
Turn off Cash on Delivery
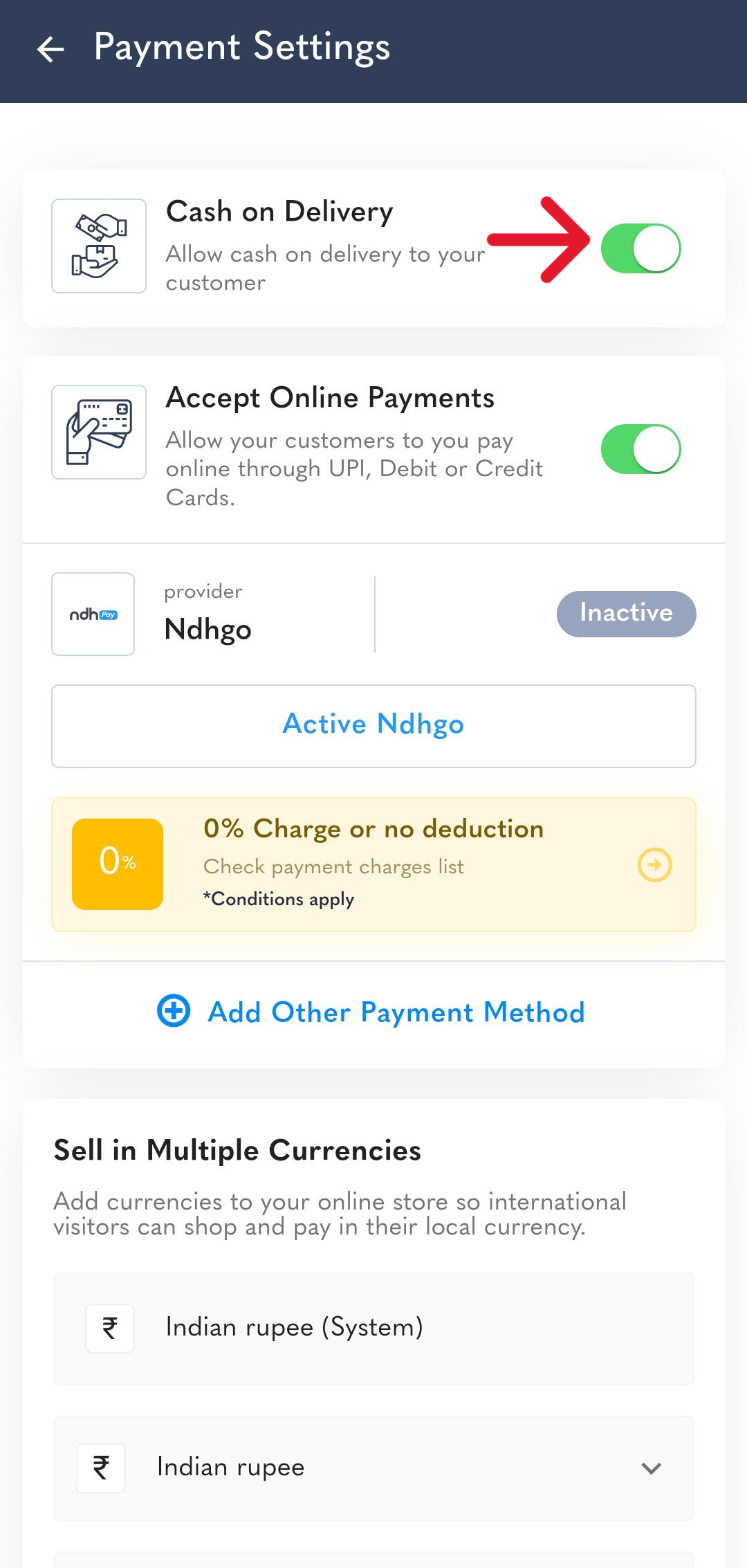[640, 248]
